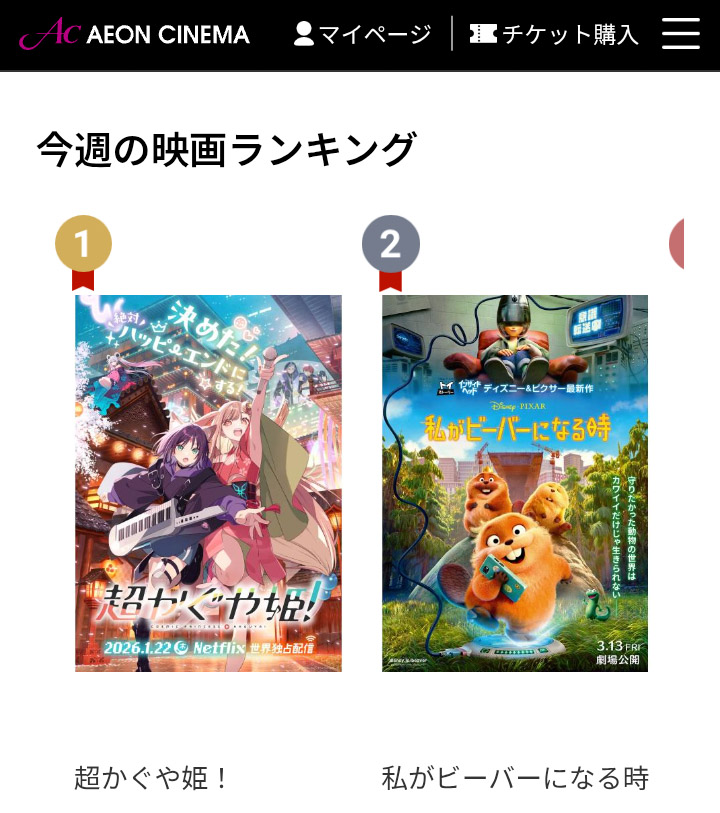
Task: Tap the AEON CINEMA home logo
Action: tap(135, 35)
